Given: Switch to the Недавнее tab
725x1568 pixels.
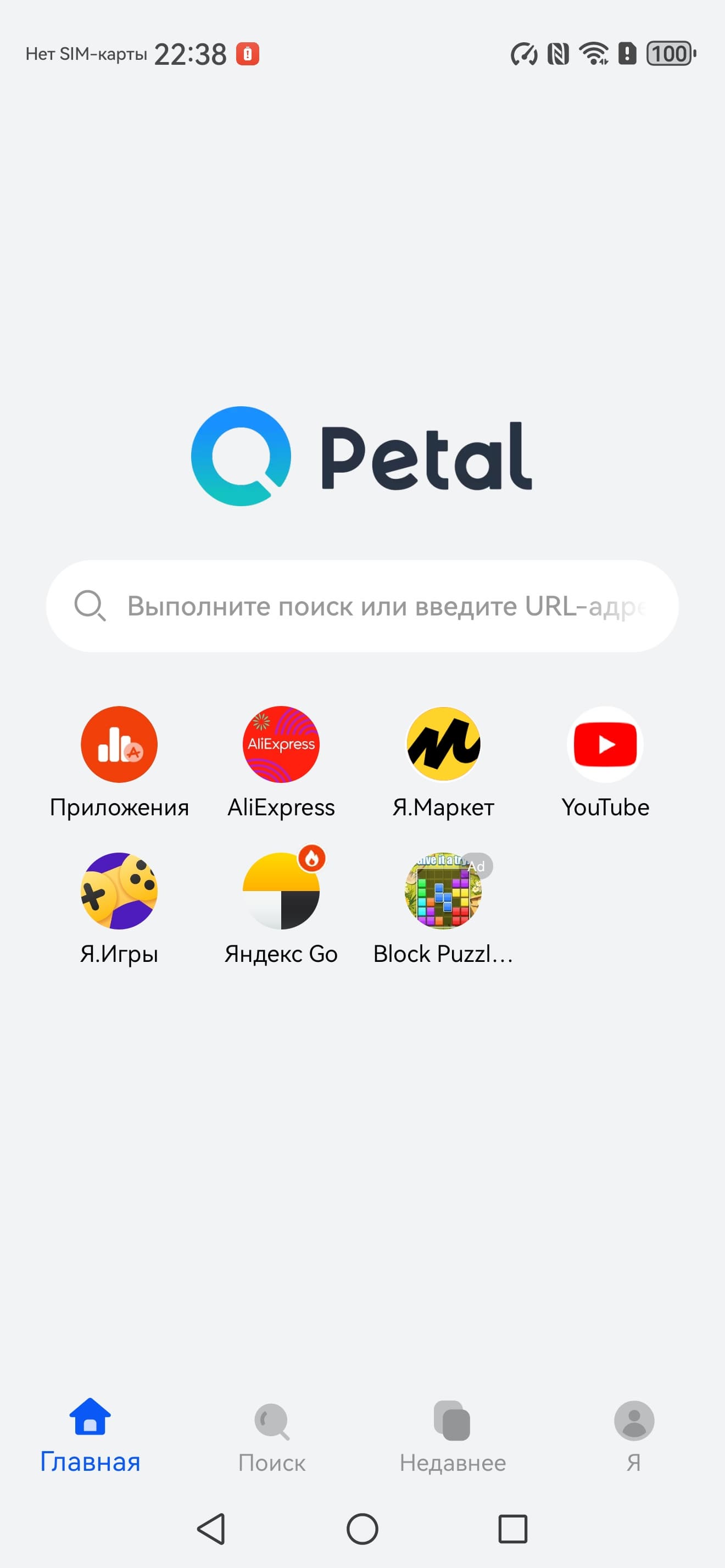Looking at the screenshot, I should tap(452, 1435).
